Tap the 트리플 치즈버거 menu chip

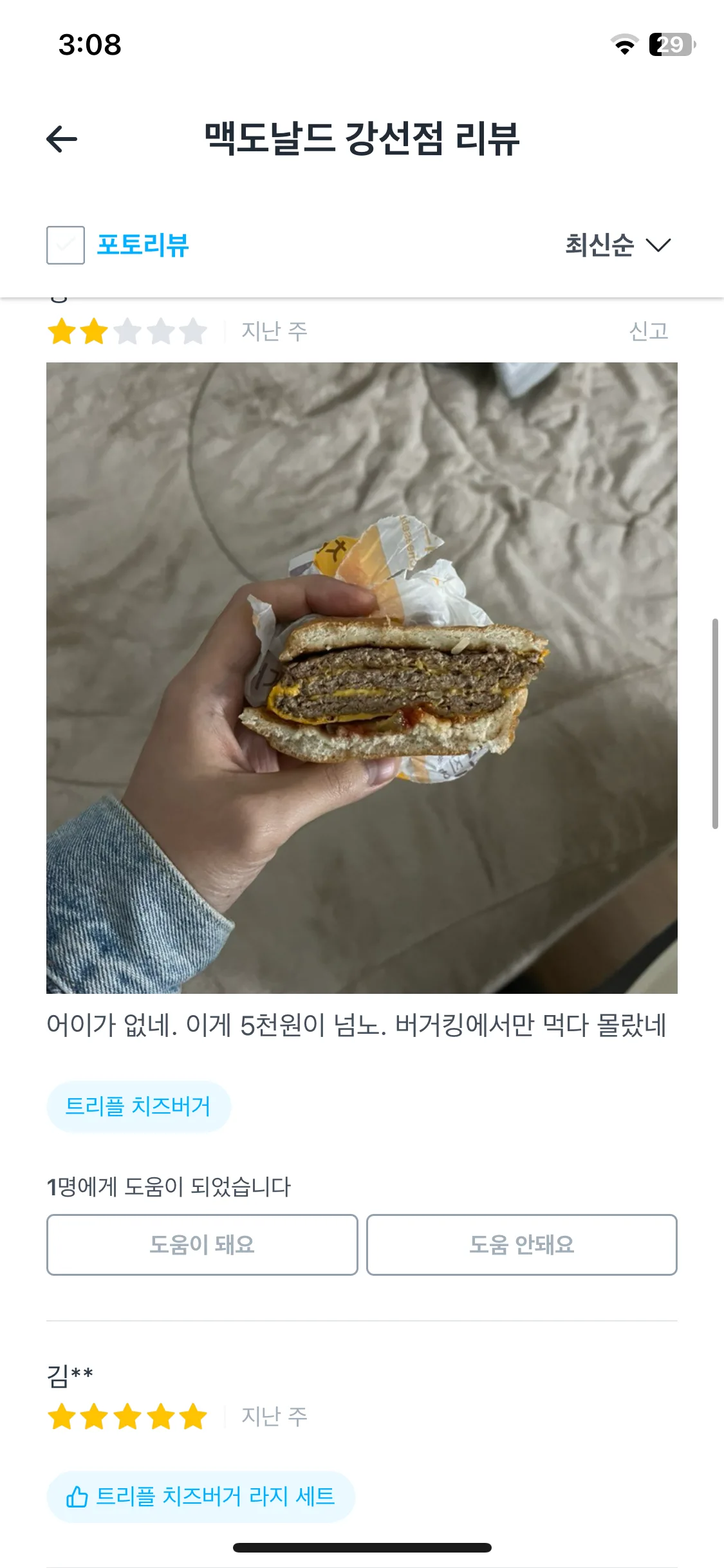click(x=138, y=1106)
